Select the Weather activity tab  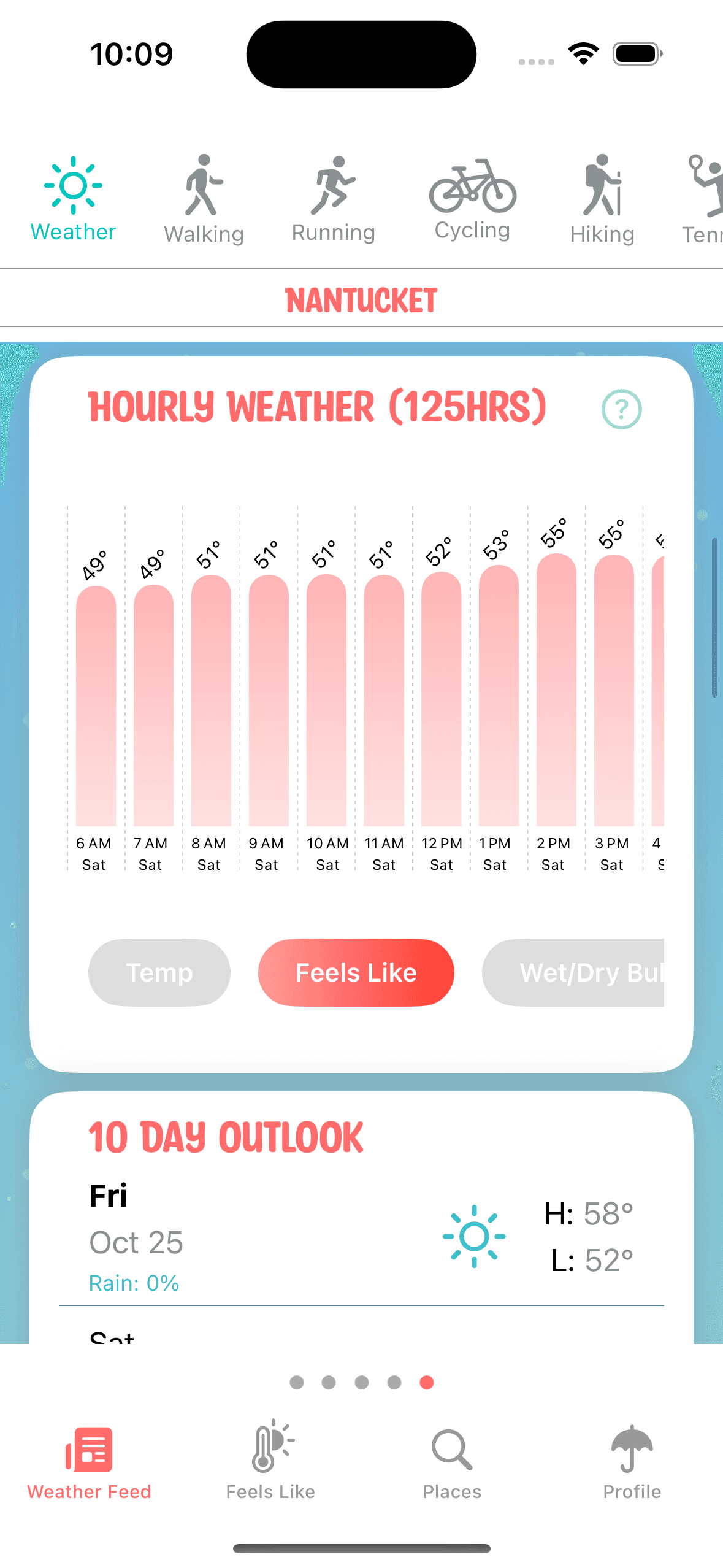[73, 200]
